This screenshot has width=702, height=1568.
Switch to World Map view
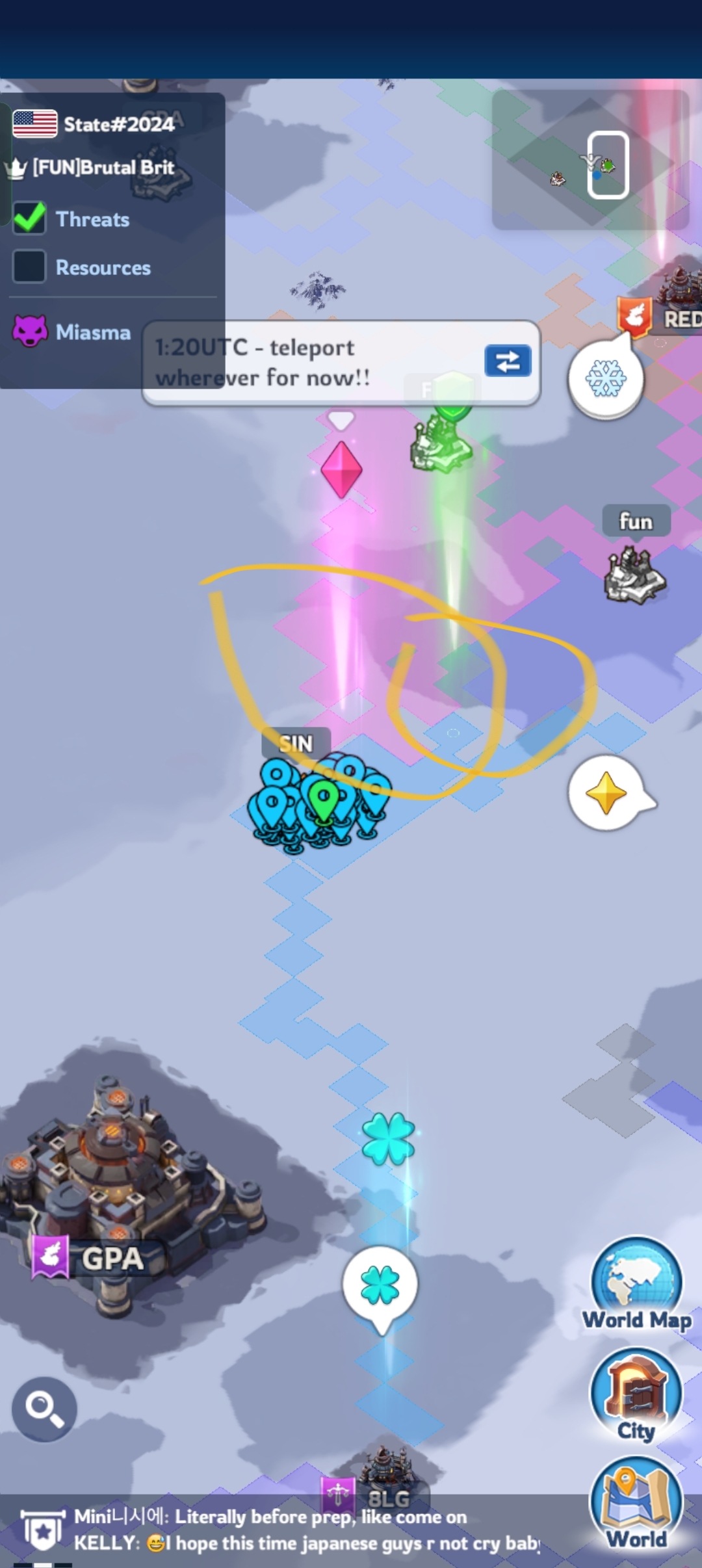point(636,1284)
